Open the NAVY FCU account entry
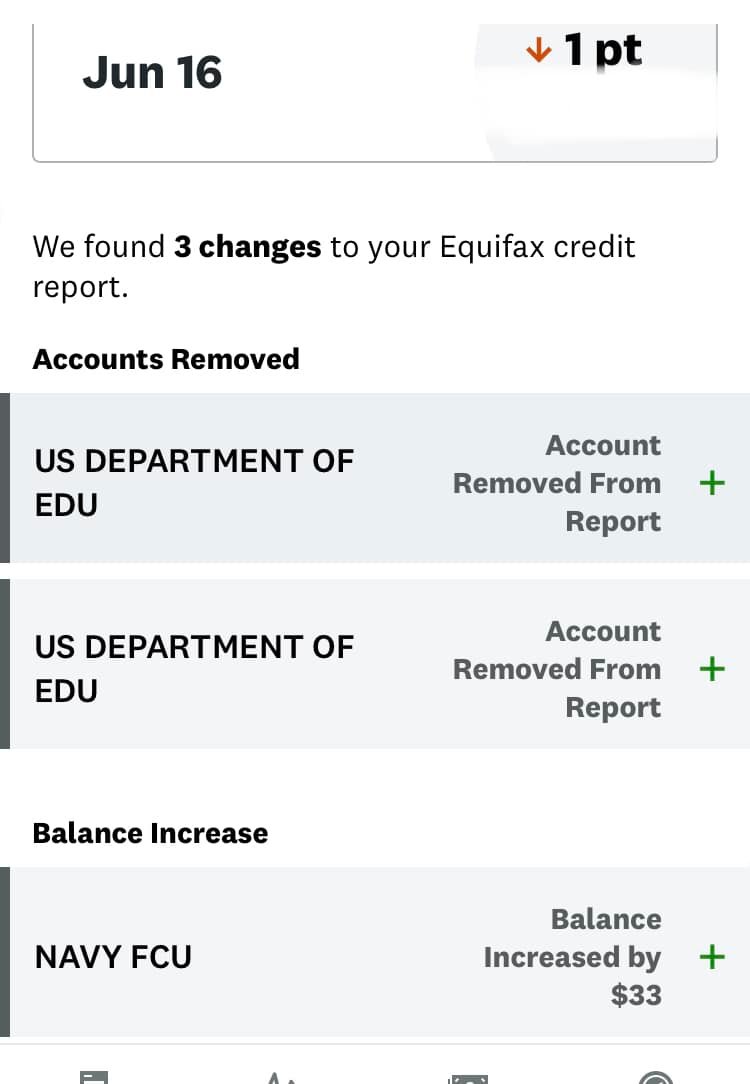This screenshot has height=1084, width=750. [x=112, y=957]
